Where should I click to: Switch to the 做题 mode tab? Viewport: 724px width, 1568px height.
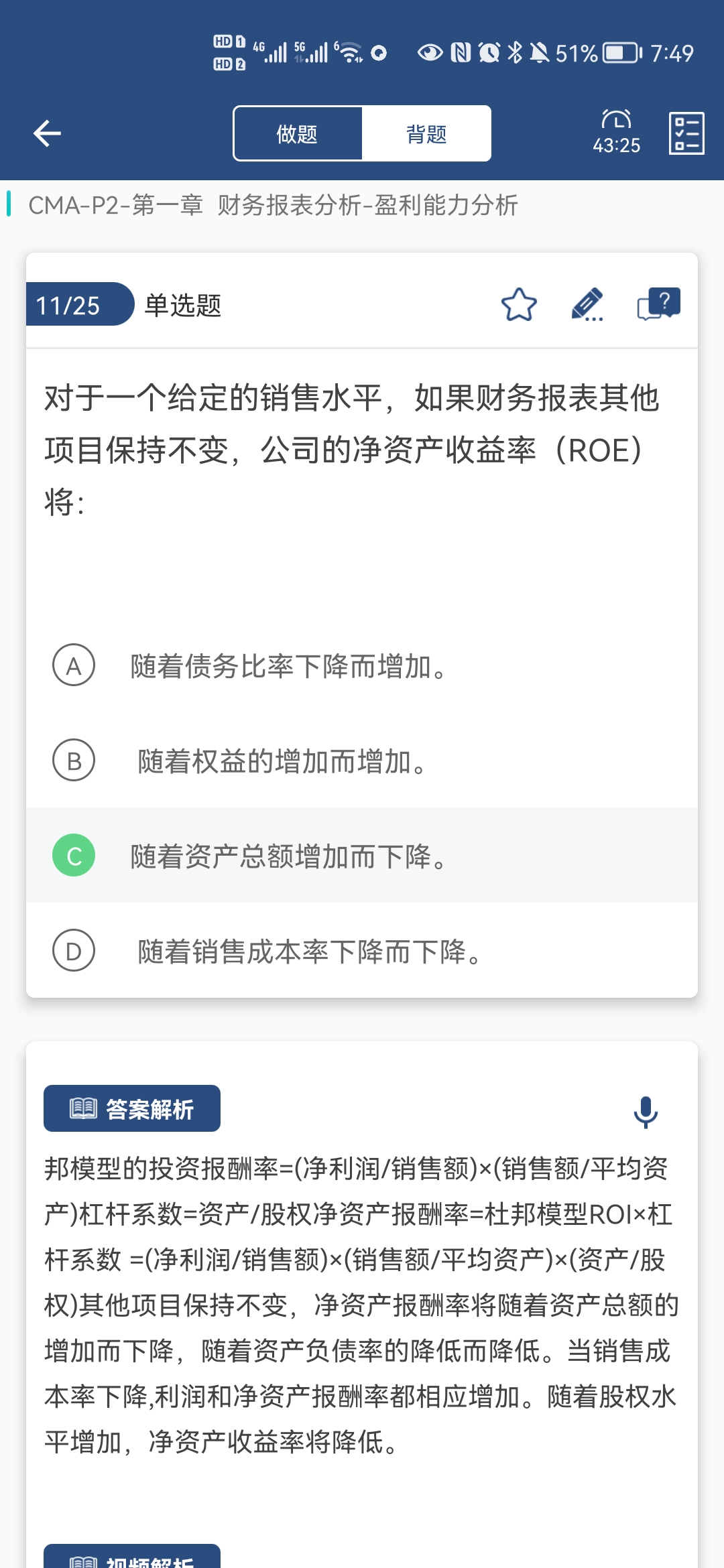[298, 133]
